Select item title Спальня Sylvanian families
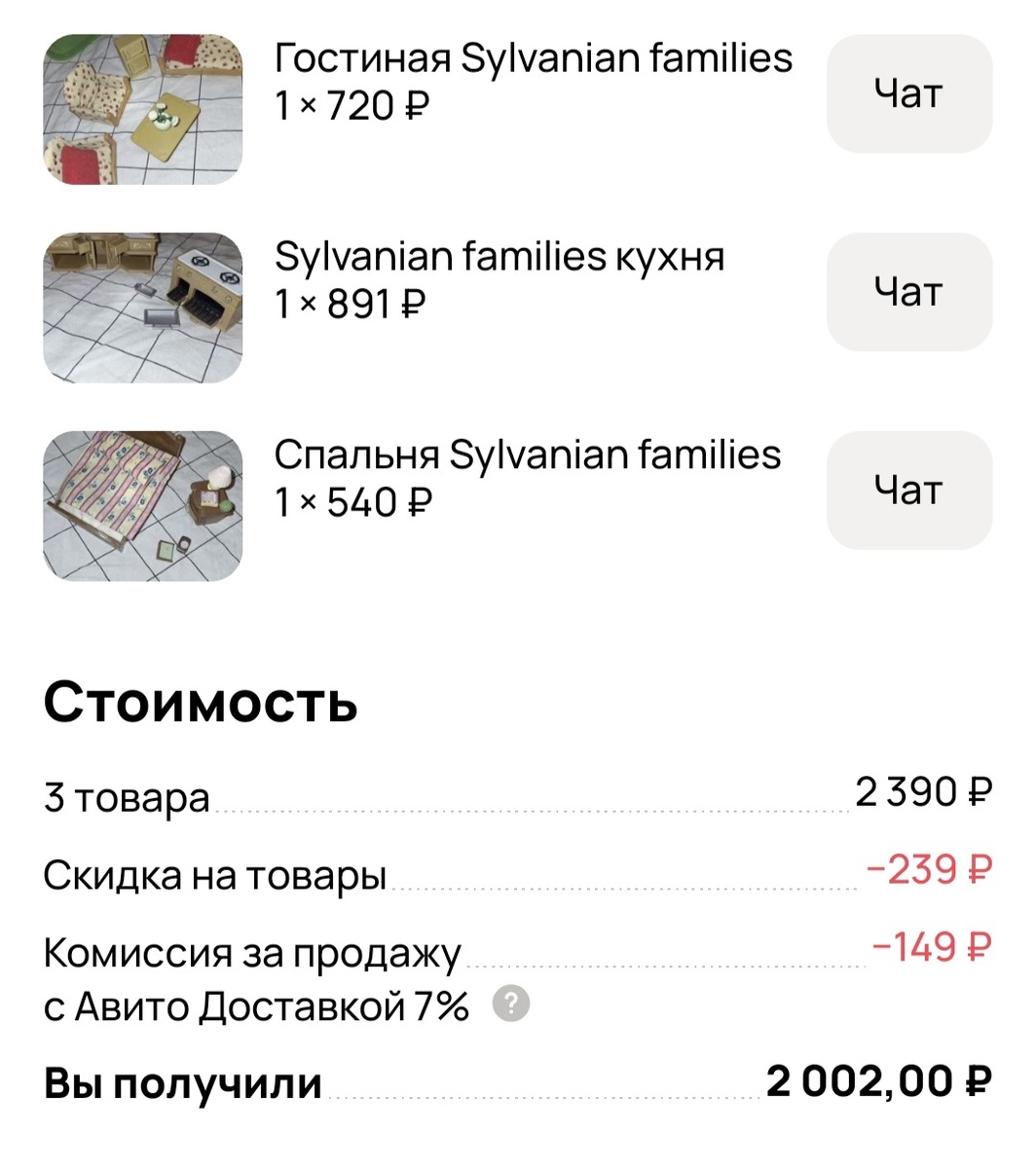1036x1168 pixels. point(526,455)
